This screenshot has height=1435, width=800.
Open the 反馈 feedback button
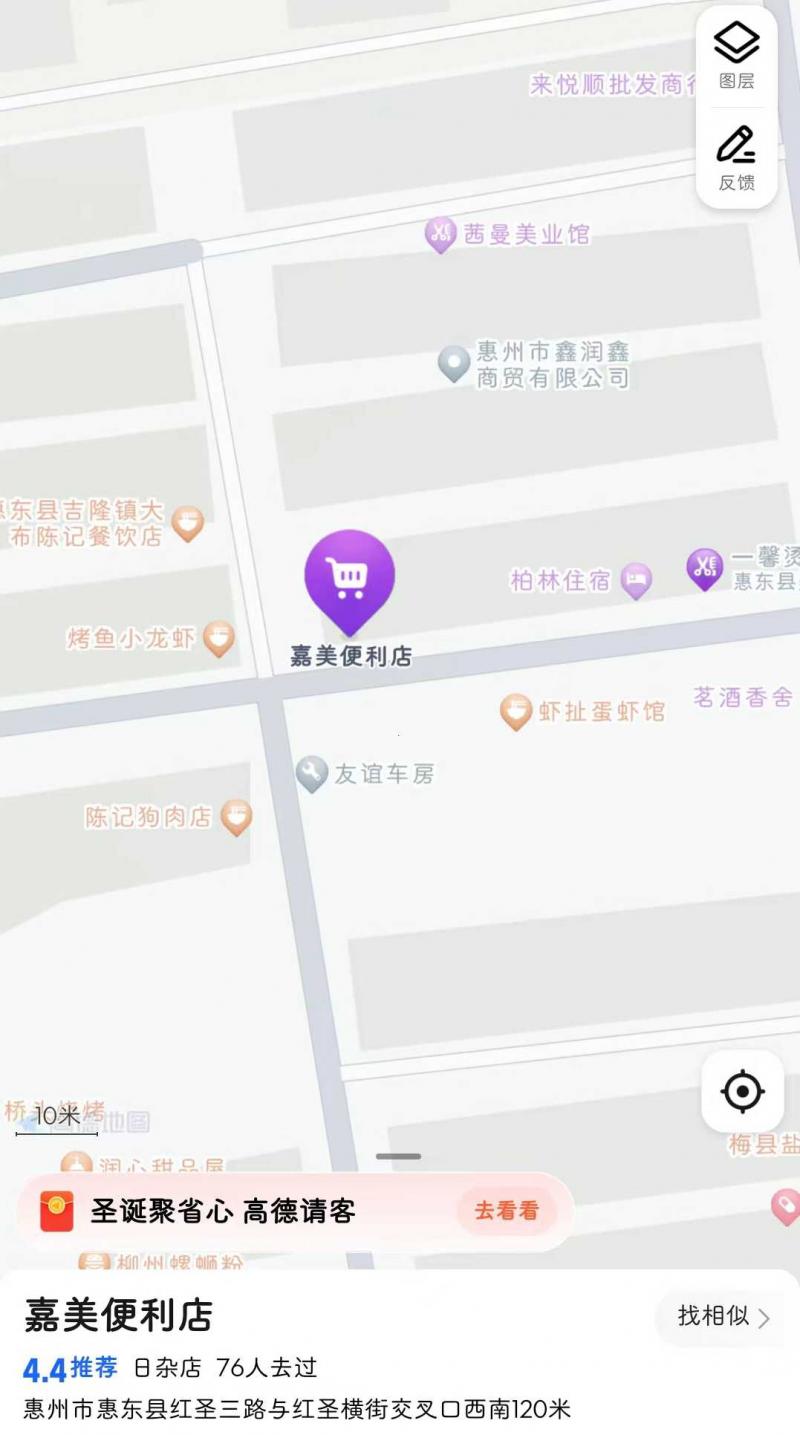click(737, 157)
